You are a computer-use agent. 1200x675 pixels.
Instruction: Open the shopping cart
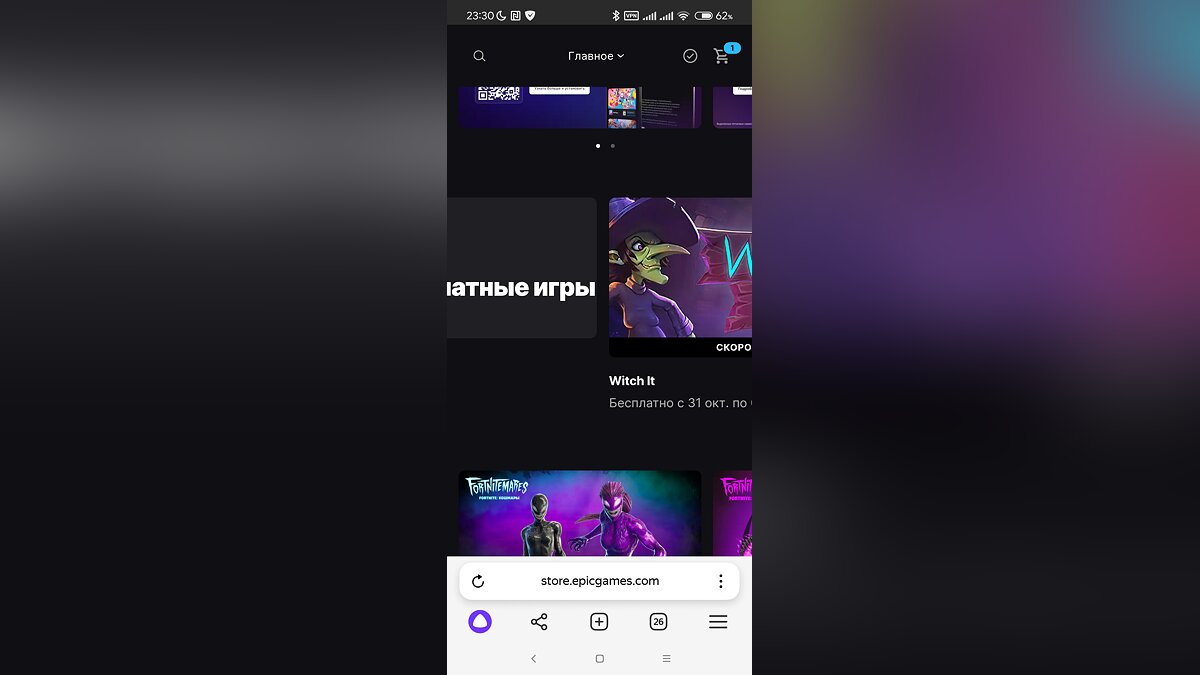(722, 56)
